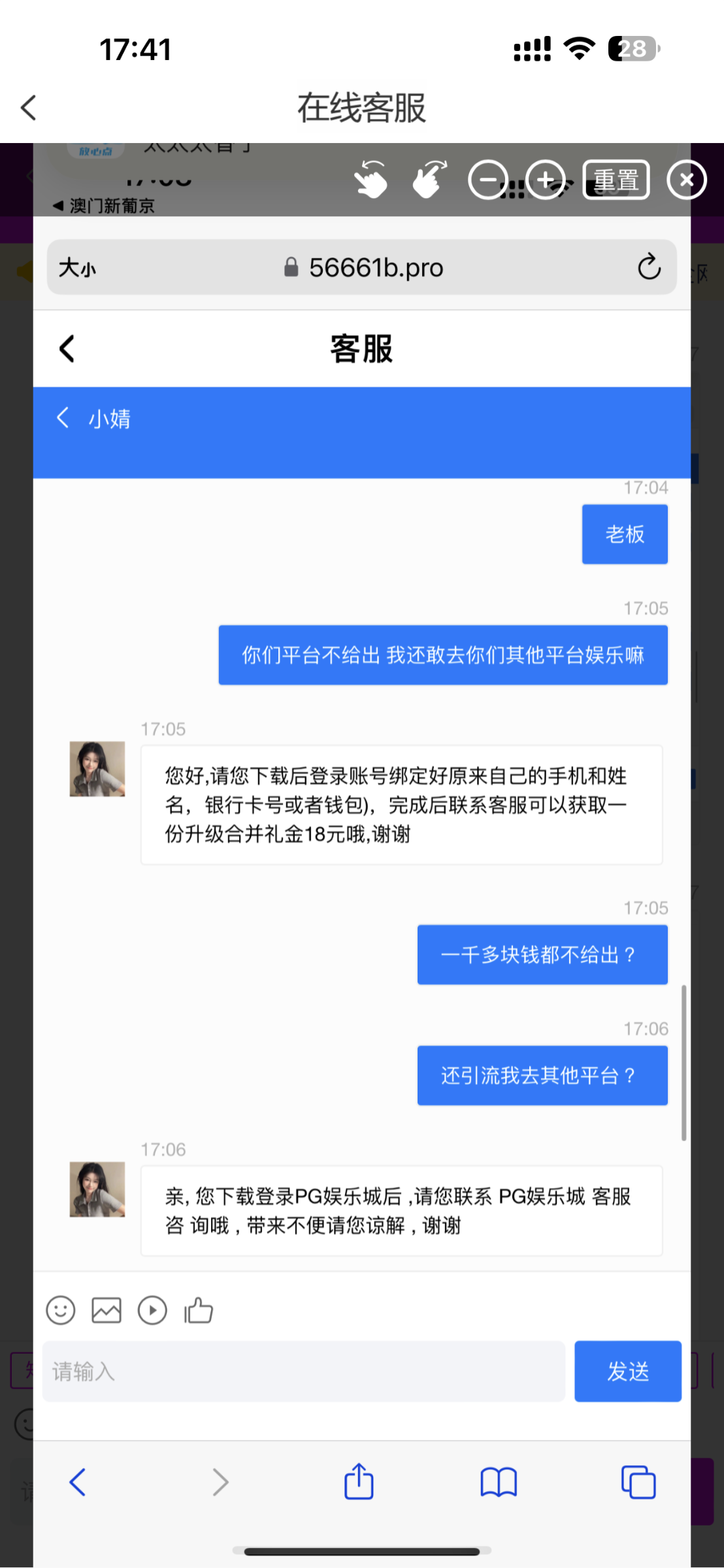Tap the left swipe gesture icon
Screen dimensions: 724x1568
[x=370, y=181]
